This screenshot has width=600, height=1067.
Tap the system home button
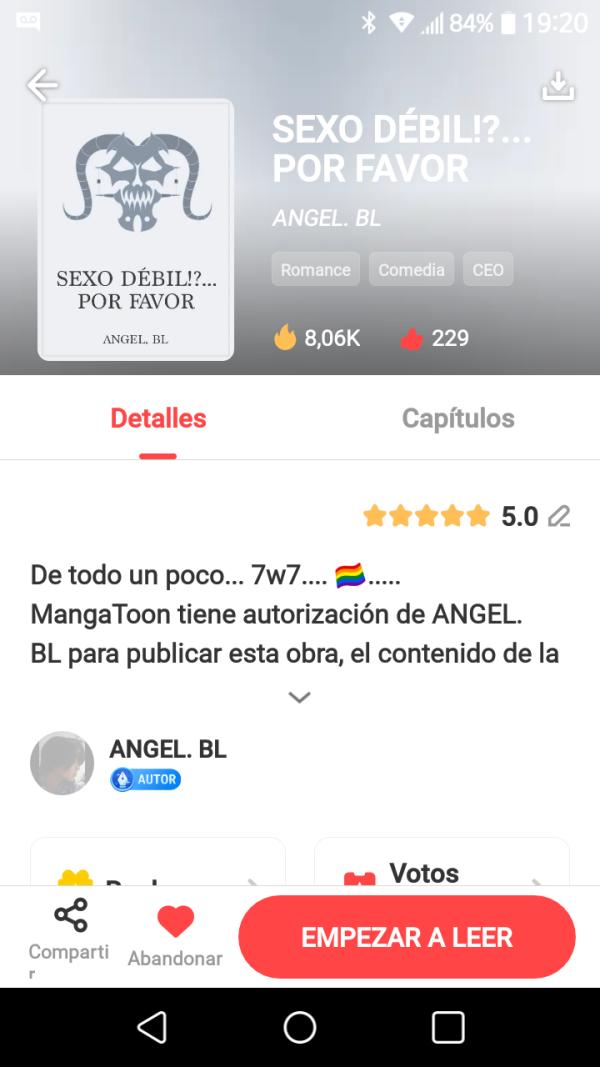pos(300,1027)
